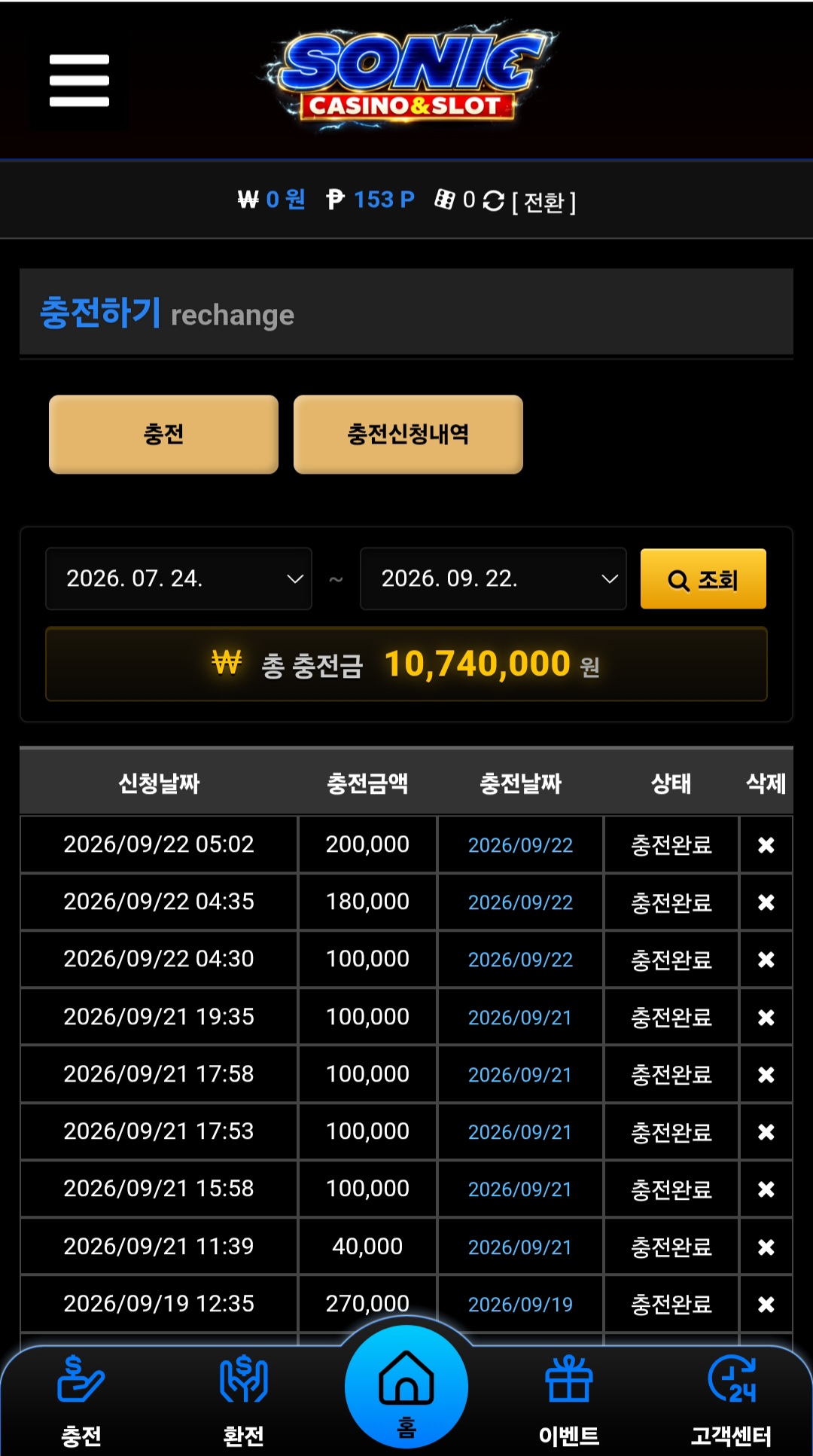This screenshot has width=813, height=1456.
Task: Remove the 2026/09/19 12:35 record
Action: click(x=766, y=1305)
